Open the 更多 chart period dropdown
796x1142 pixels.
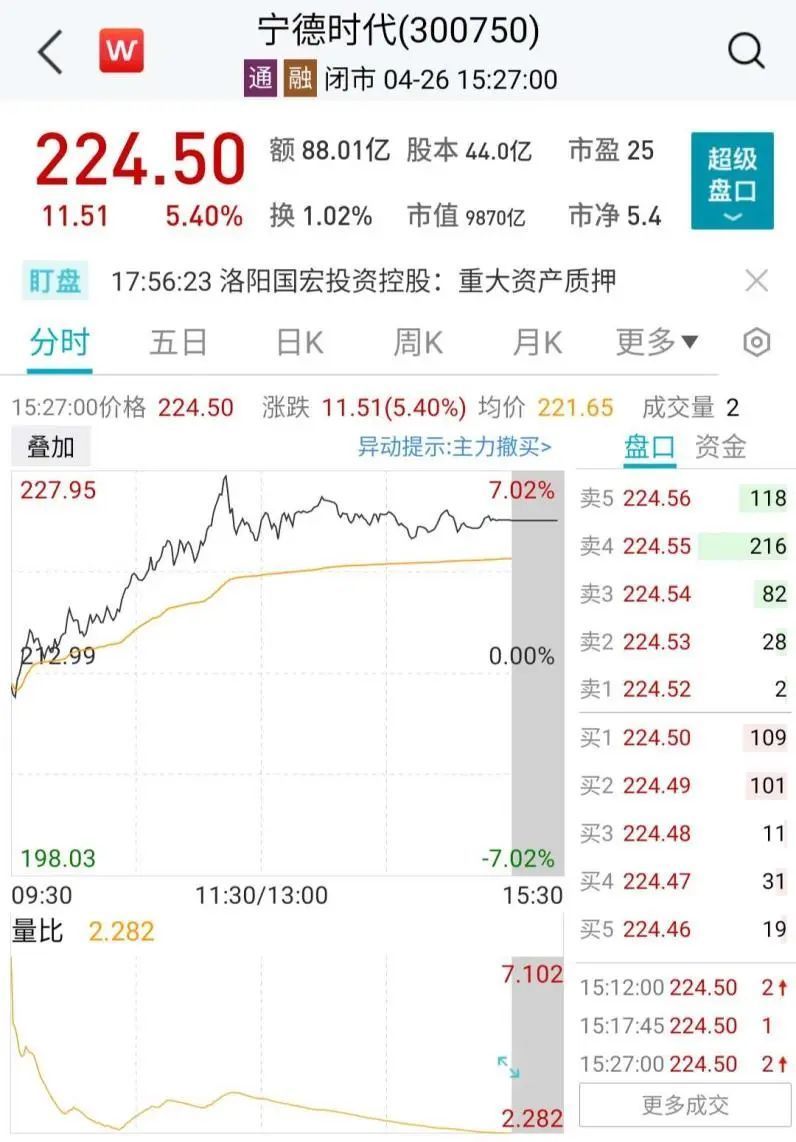tap(656, 343)
